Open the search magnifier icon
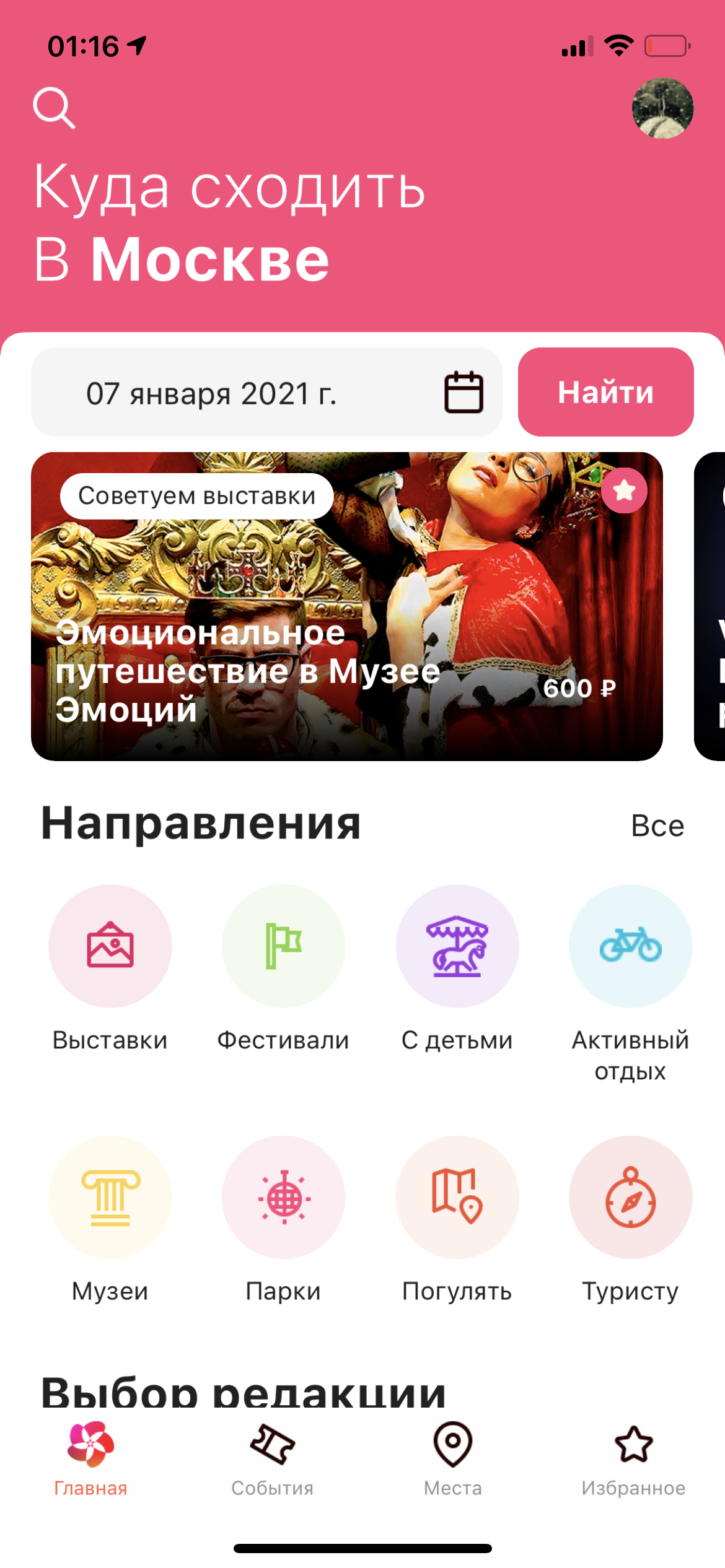The height and width of the screenshot is (1568, 725). pyautogui.click(x=54, y=108)
